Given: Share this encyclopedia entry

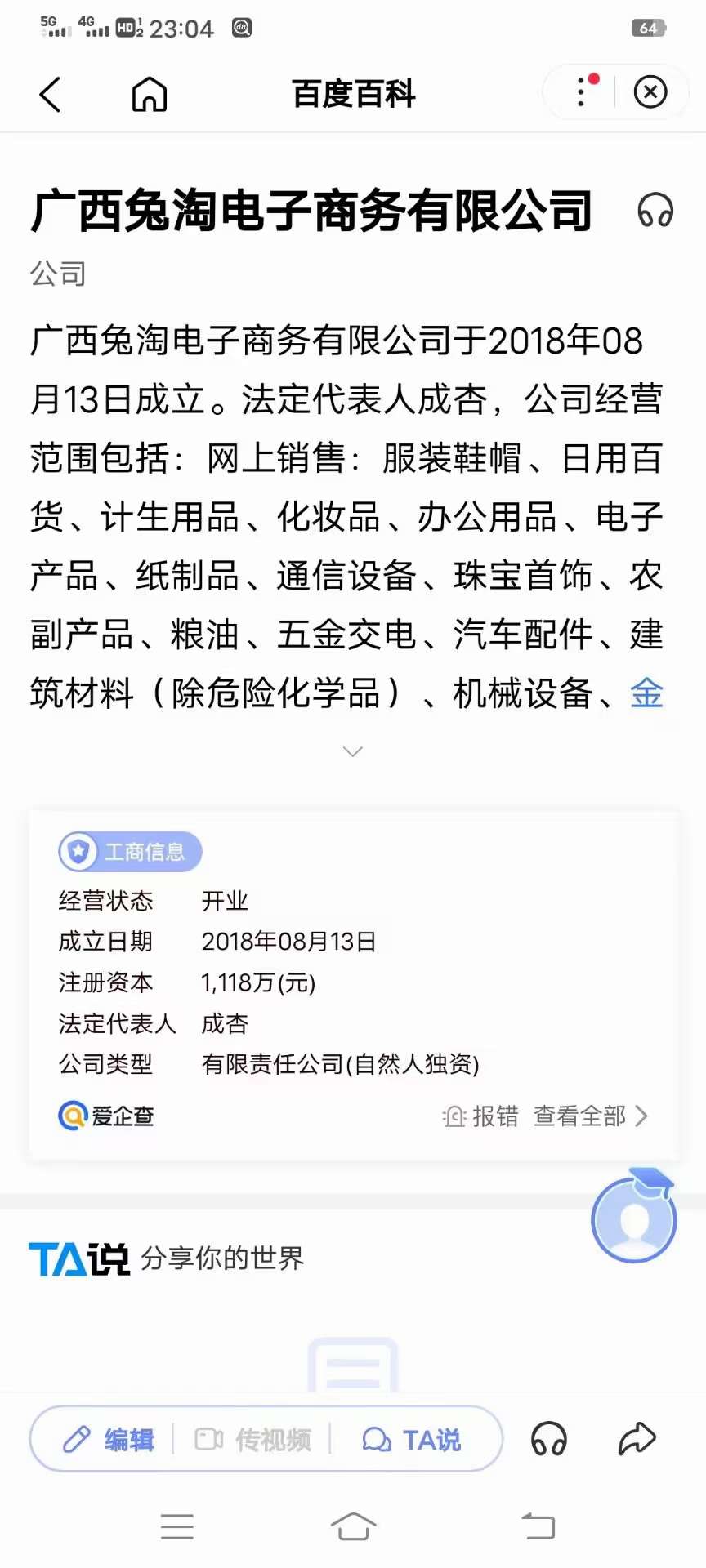Looking at the screenshot, I should pos(637,1439).
